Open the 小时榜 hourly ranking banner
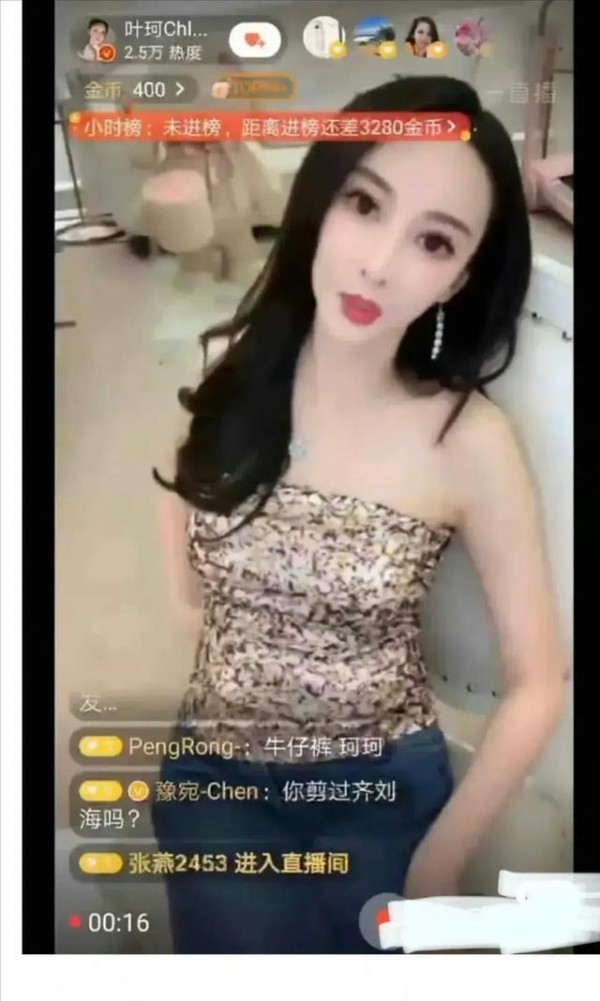600x1001 pixels. 268,126
